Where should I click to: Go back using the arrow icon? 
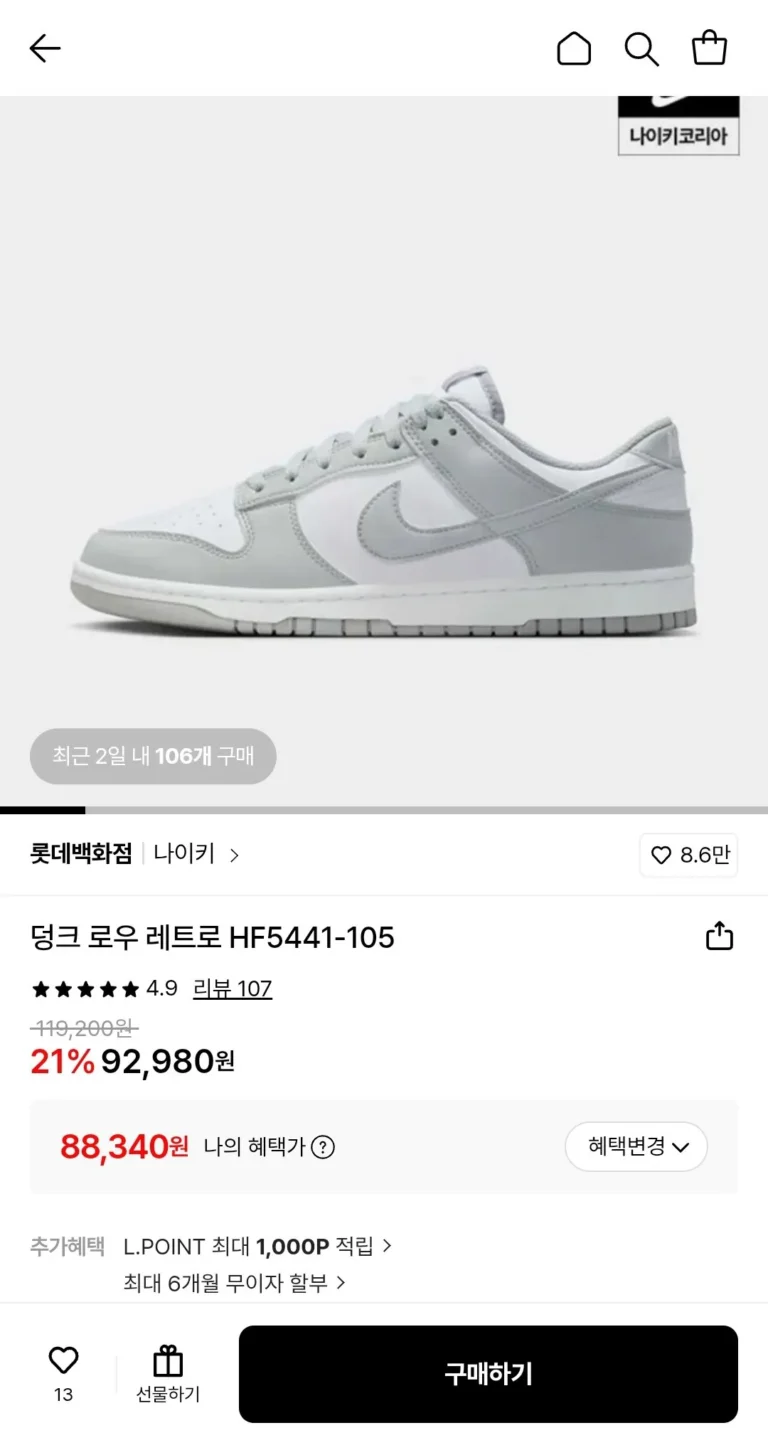pos(45,48)
